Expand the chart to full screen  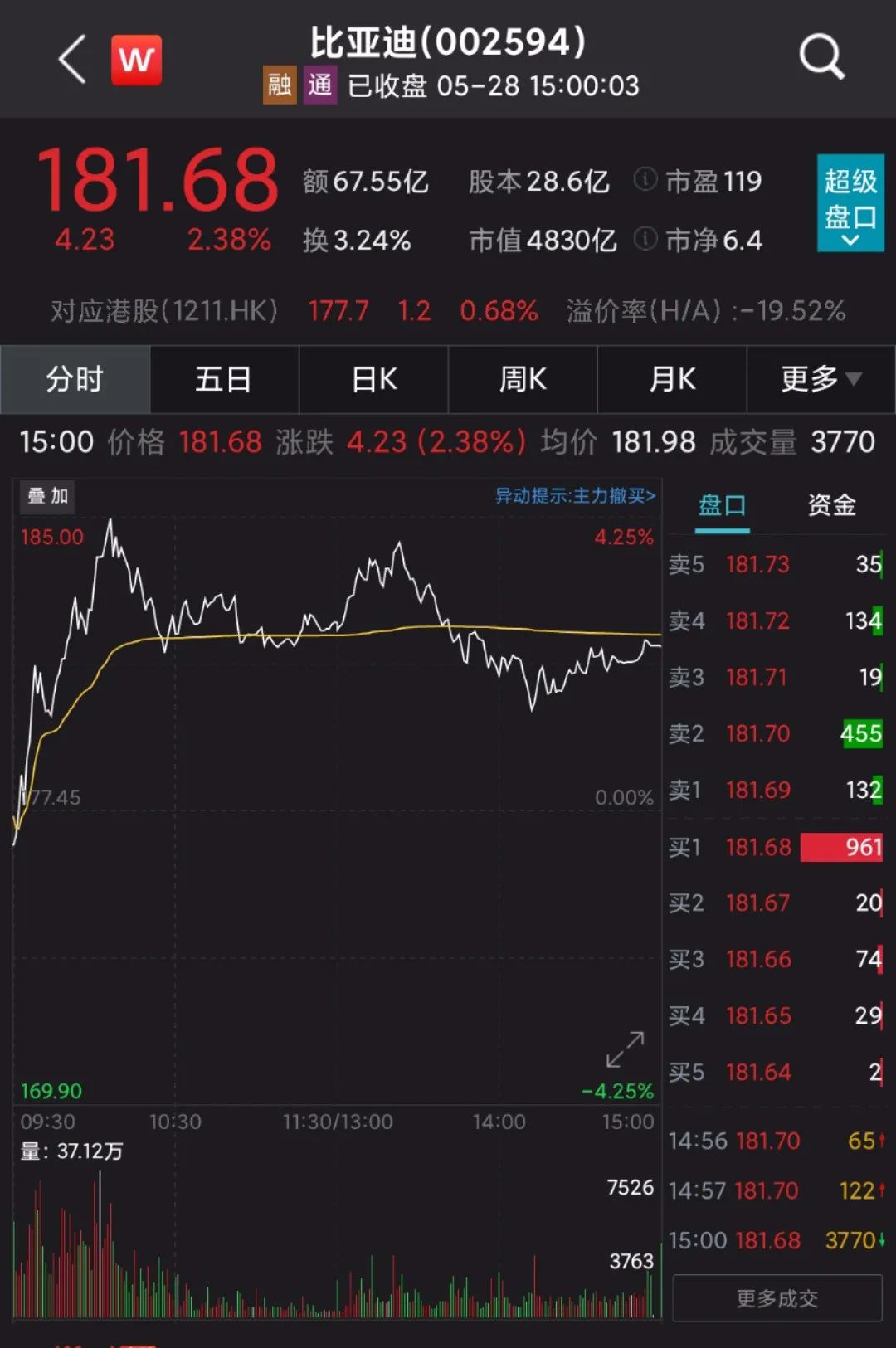[625, 1049]
